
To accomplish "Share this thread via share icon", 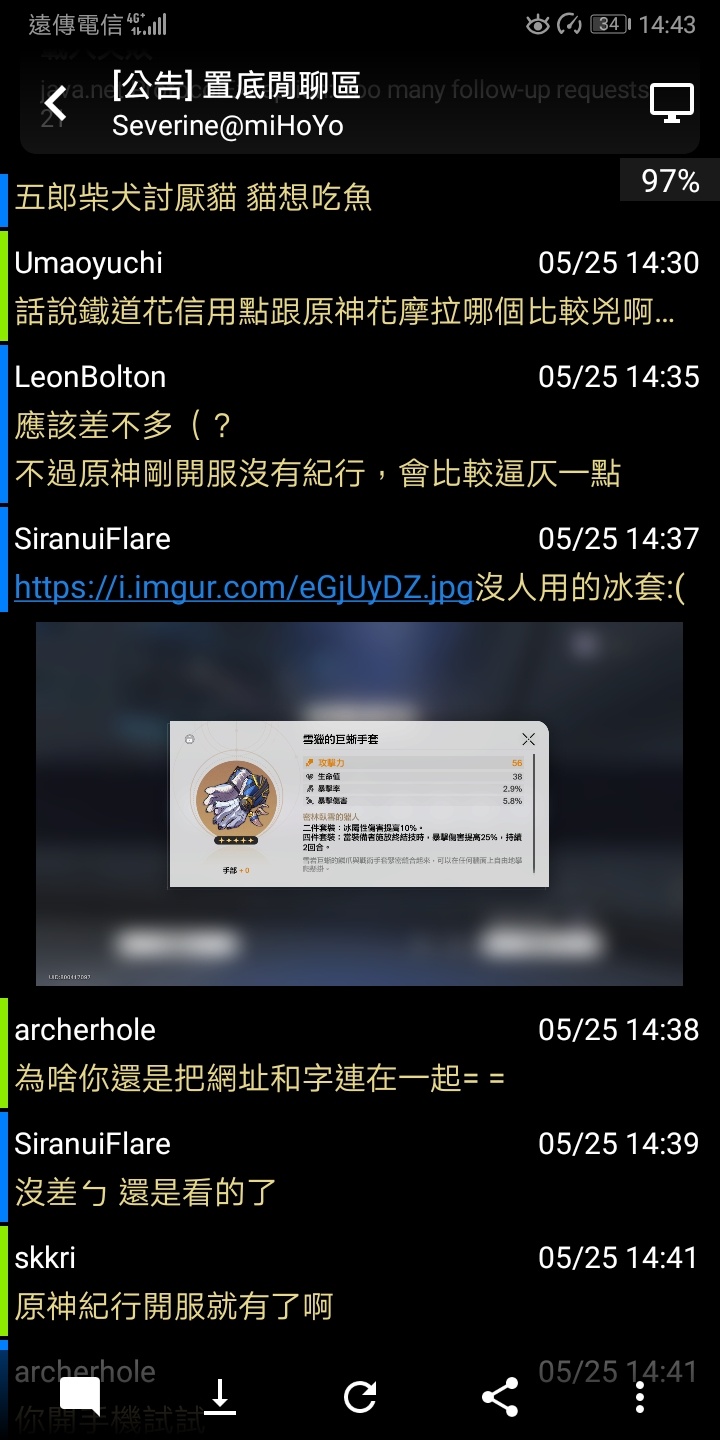I will click(500, 1396).
